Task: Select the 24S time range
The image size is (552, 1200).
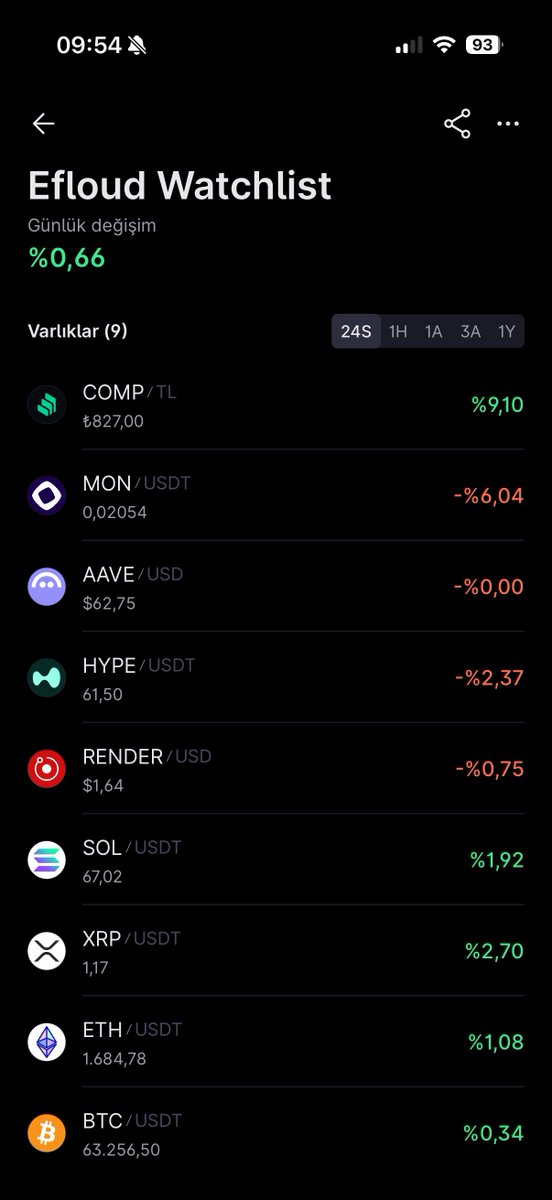Action: coord(356,332)
